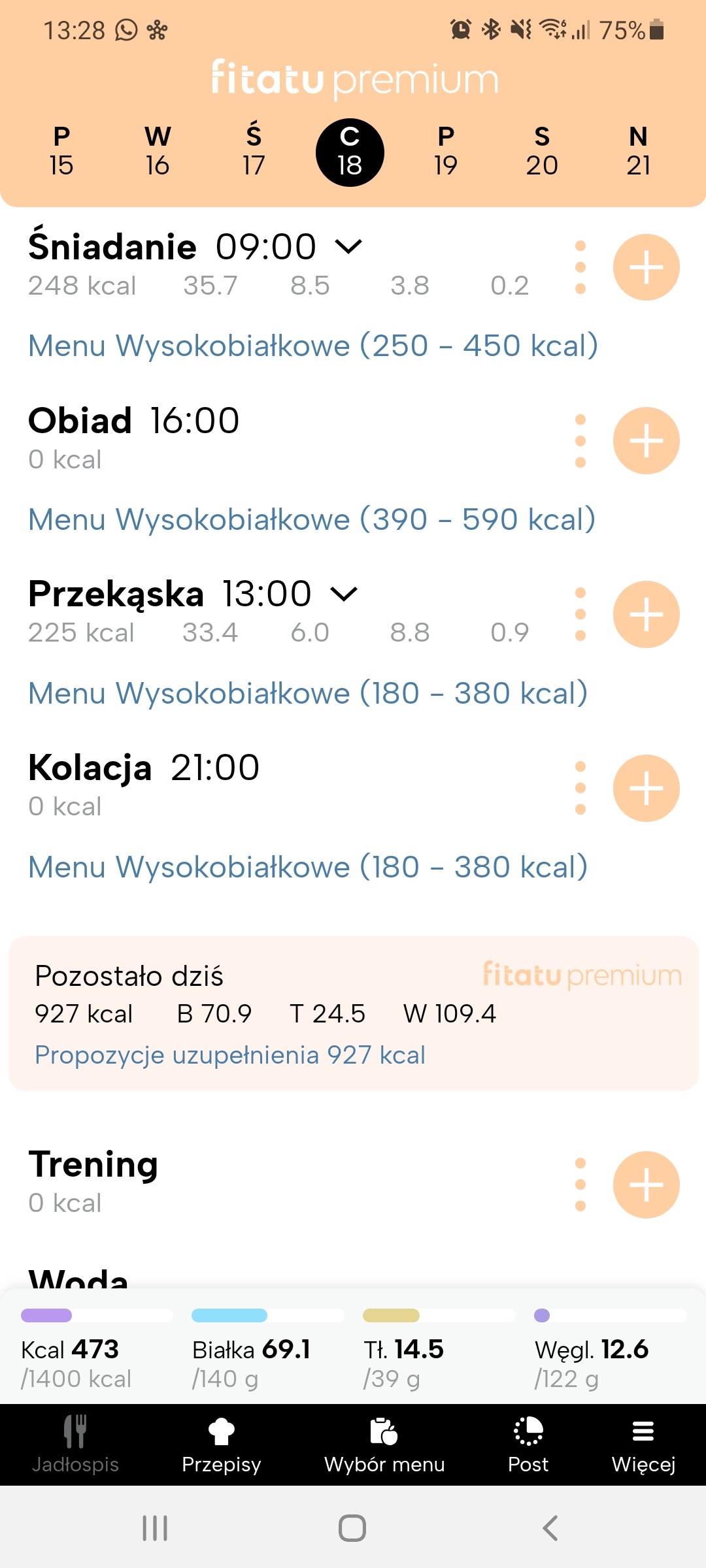Add a meal to Obiad using plus icon
Screen dimensions: 706x1568
point(646,440)
